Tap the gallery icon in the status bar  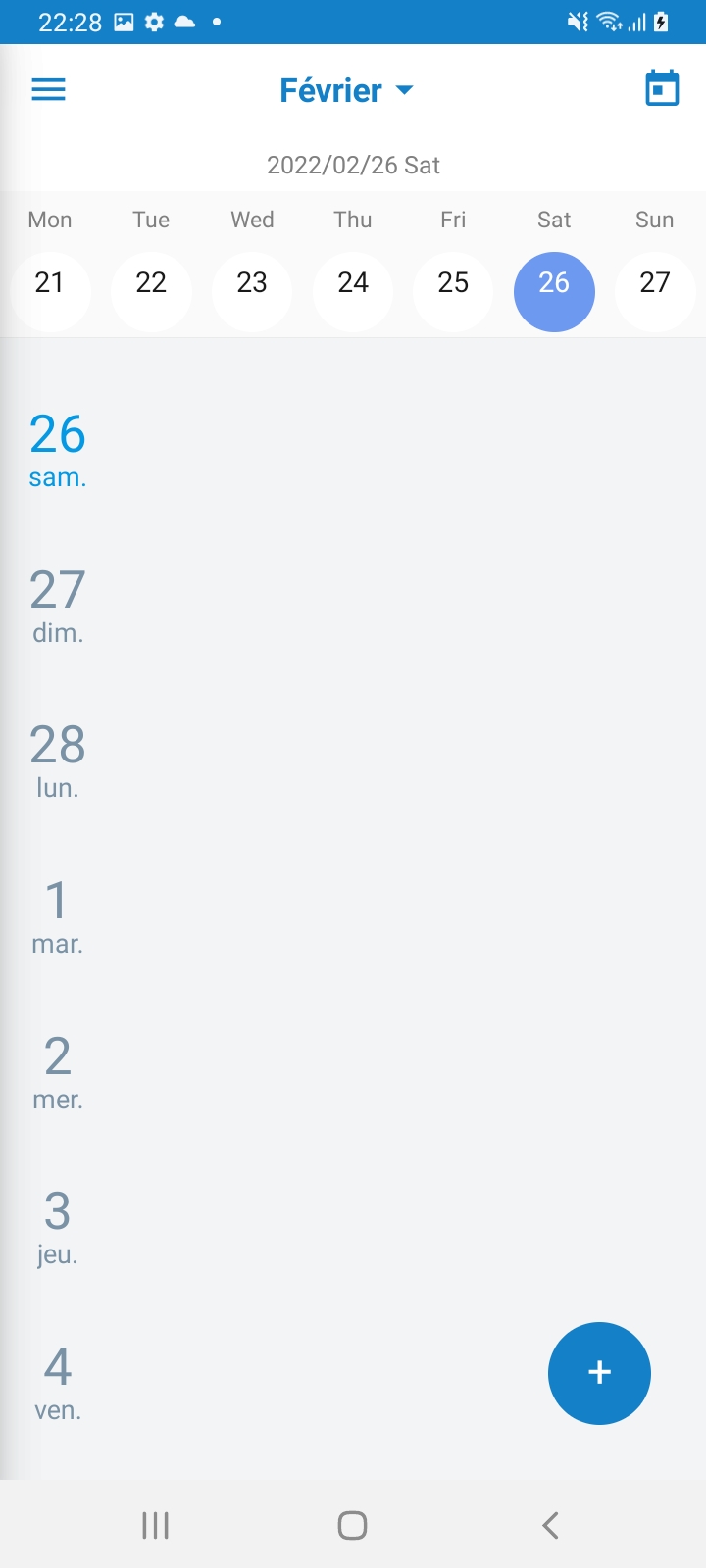[x=123, y=22]
